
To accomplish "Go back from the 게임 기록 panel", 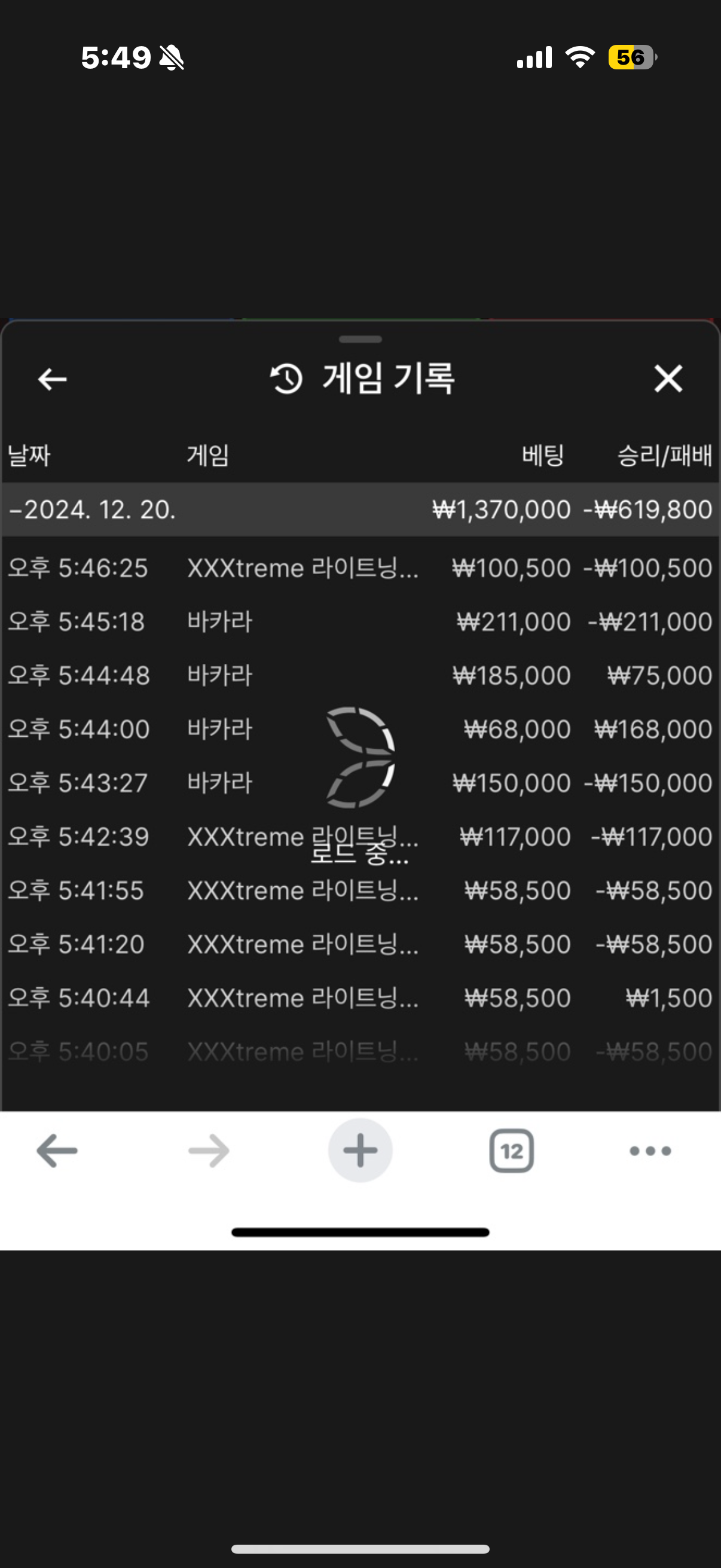I will point(53,379).
